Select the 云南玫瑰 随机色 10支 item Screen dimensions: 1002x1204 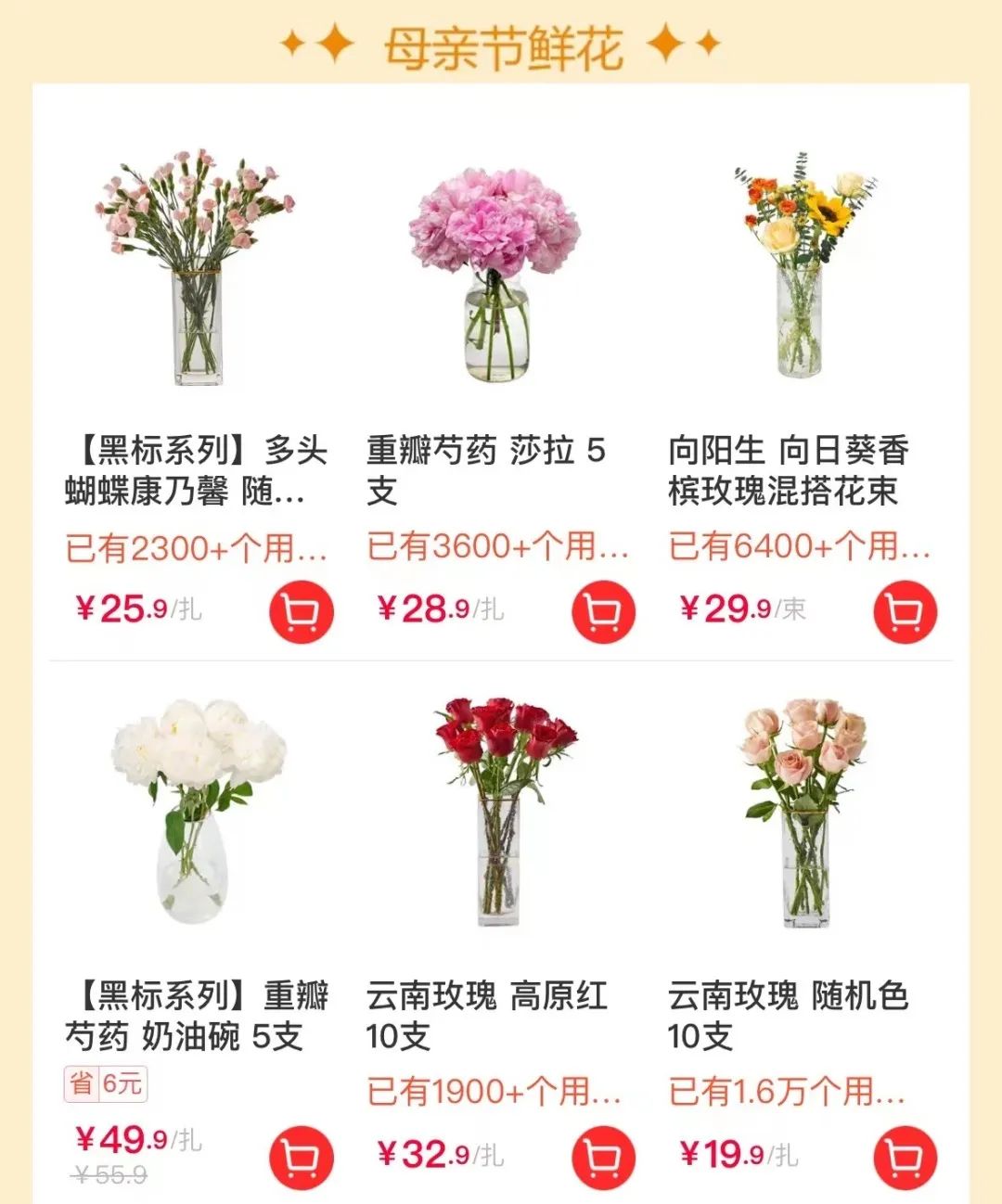coord(802,812)
